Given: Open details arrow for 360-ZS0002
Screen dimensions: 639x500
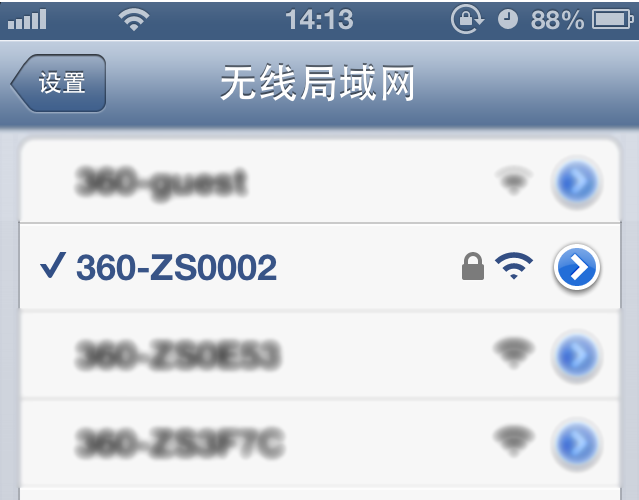Looking at the screenshot, I should tap(577, 267).
